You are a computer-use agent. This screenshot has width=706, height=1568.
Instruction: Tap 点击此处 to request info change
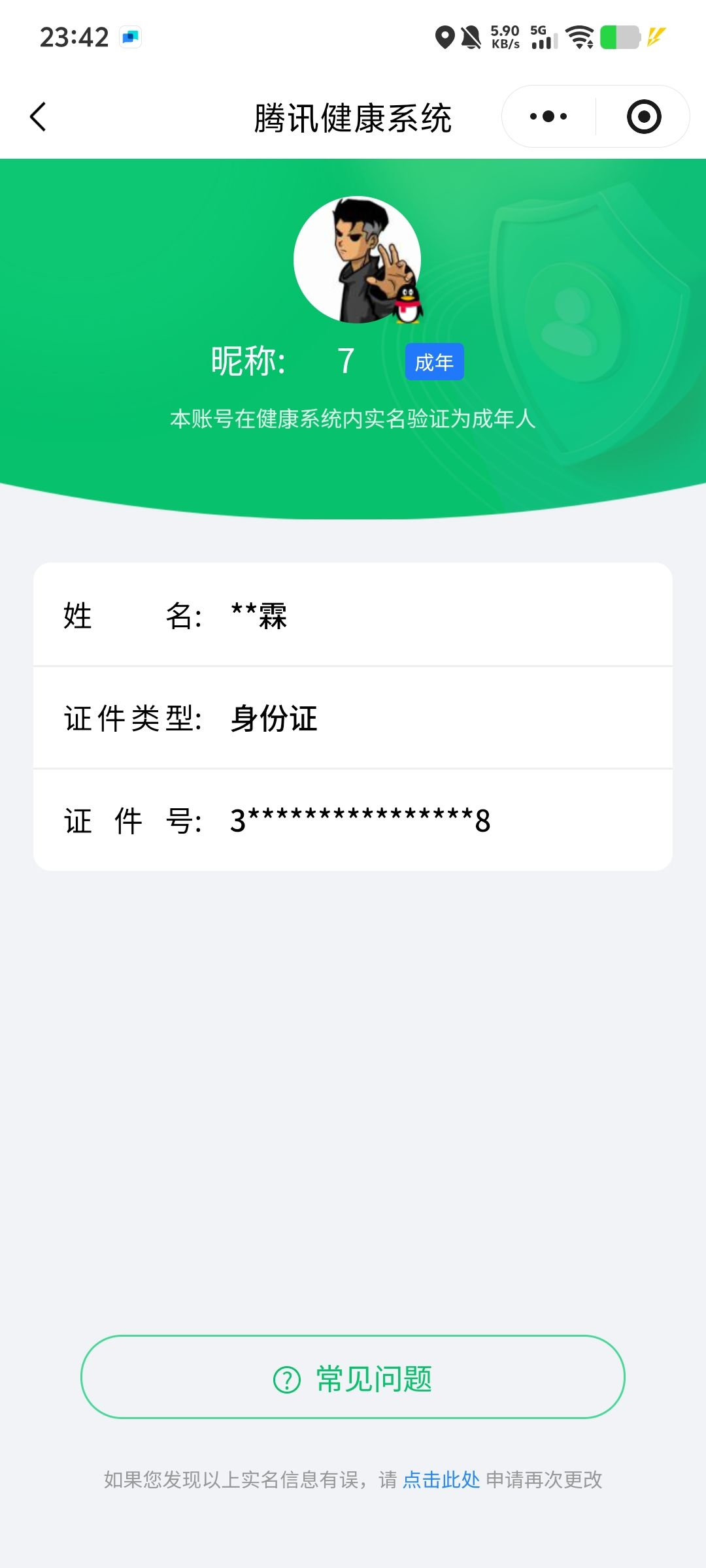(x=441, y=1478)
